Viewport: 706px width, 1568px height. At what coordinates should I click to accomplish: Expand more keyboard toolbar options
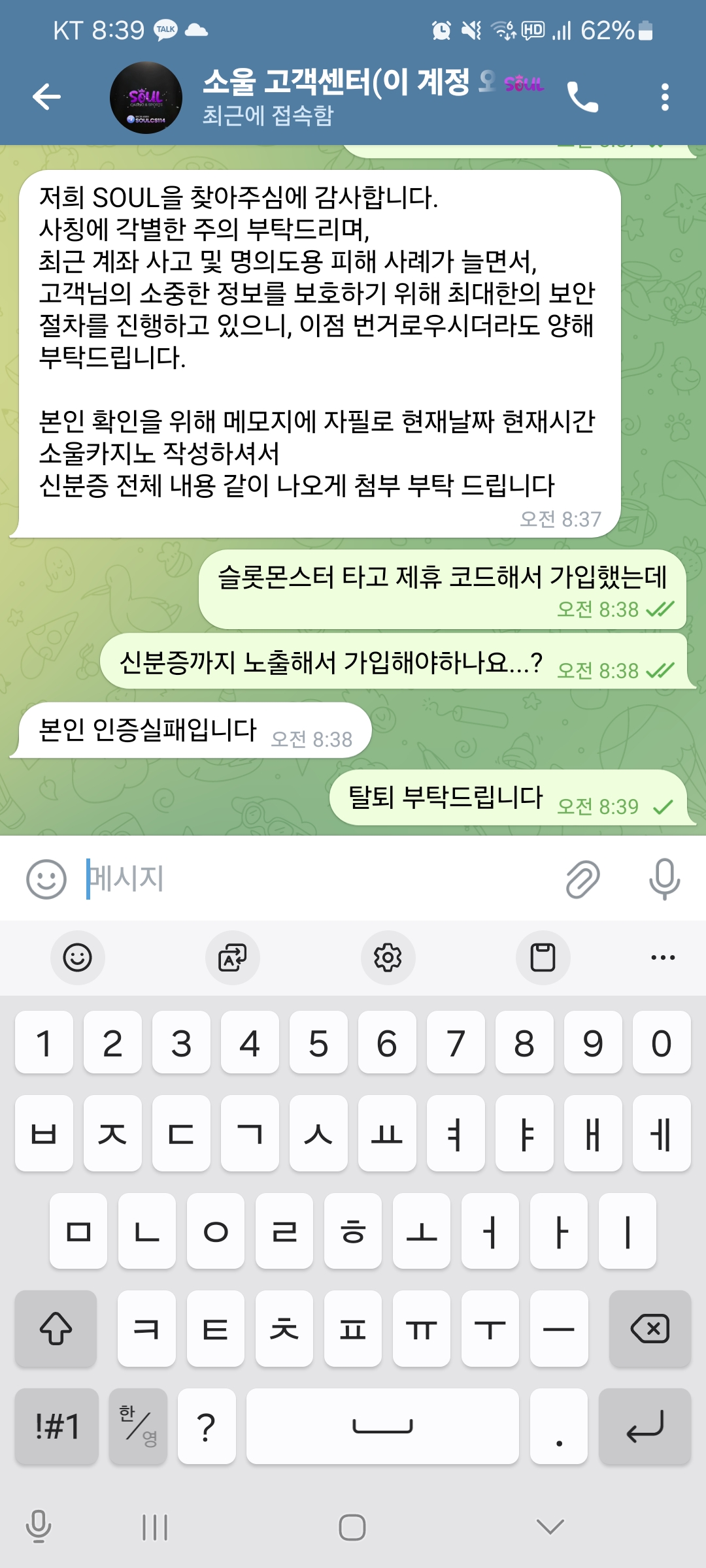pyautogui.click(x=663, y=958)
